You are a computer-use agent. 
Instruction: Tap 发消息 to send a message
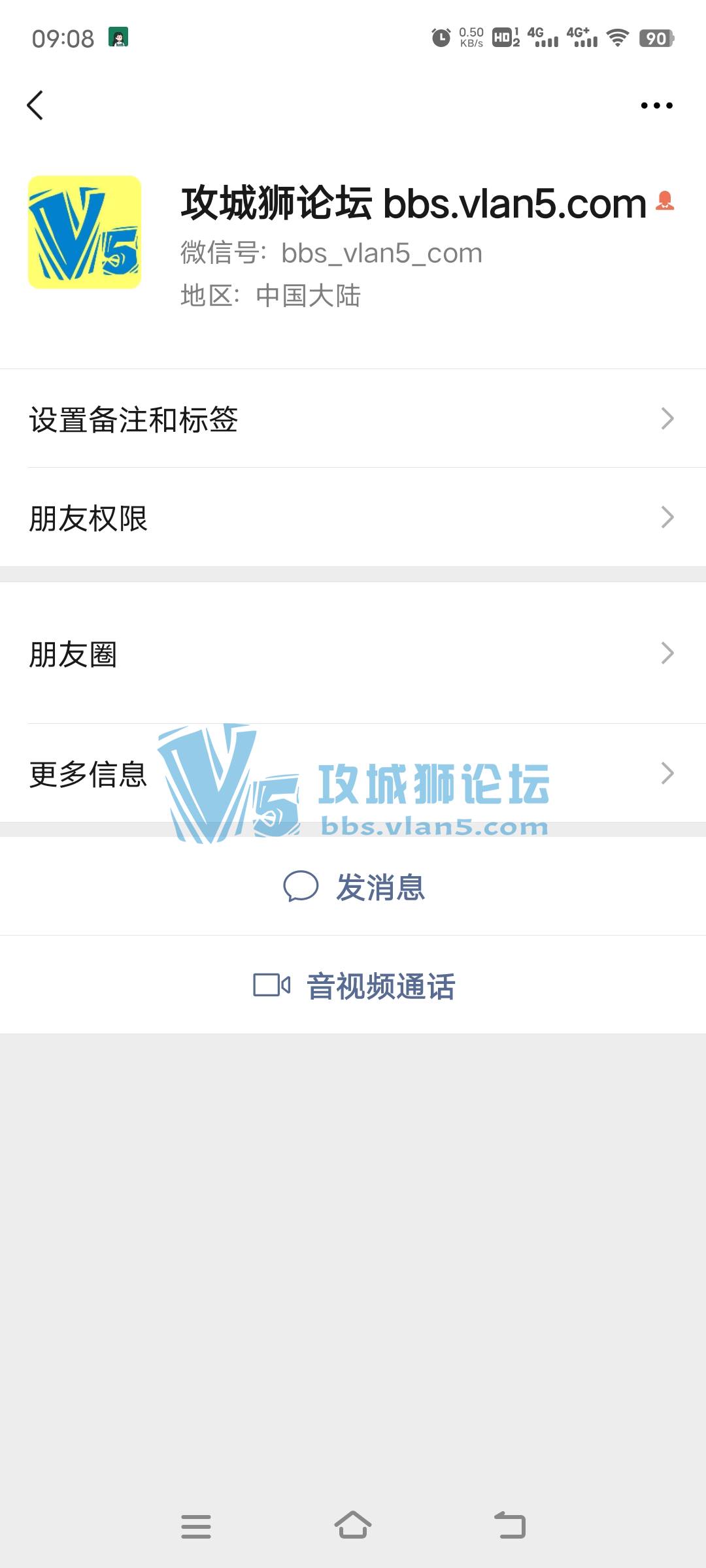353,887
